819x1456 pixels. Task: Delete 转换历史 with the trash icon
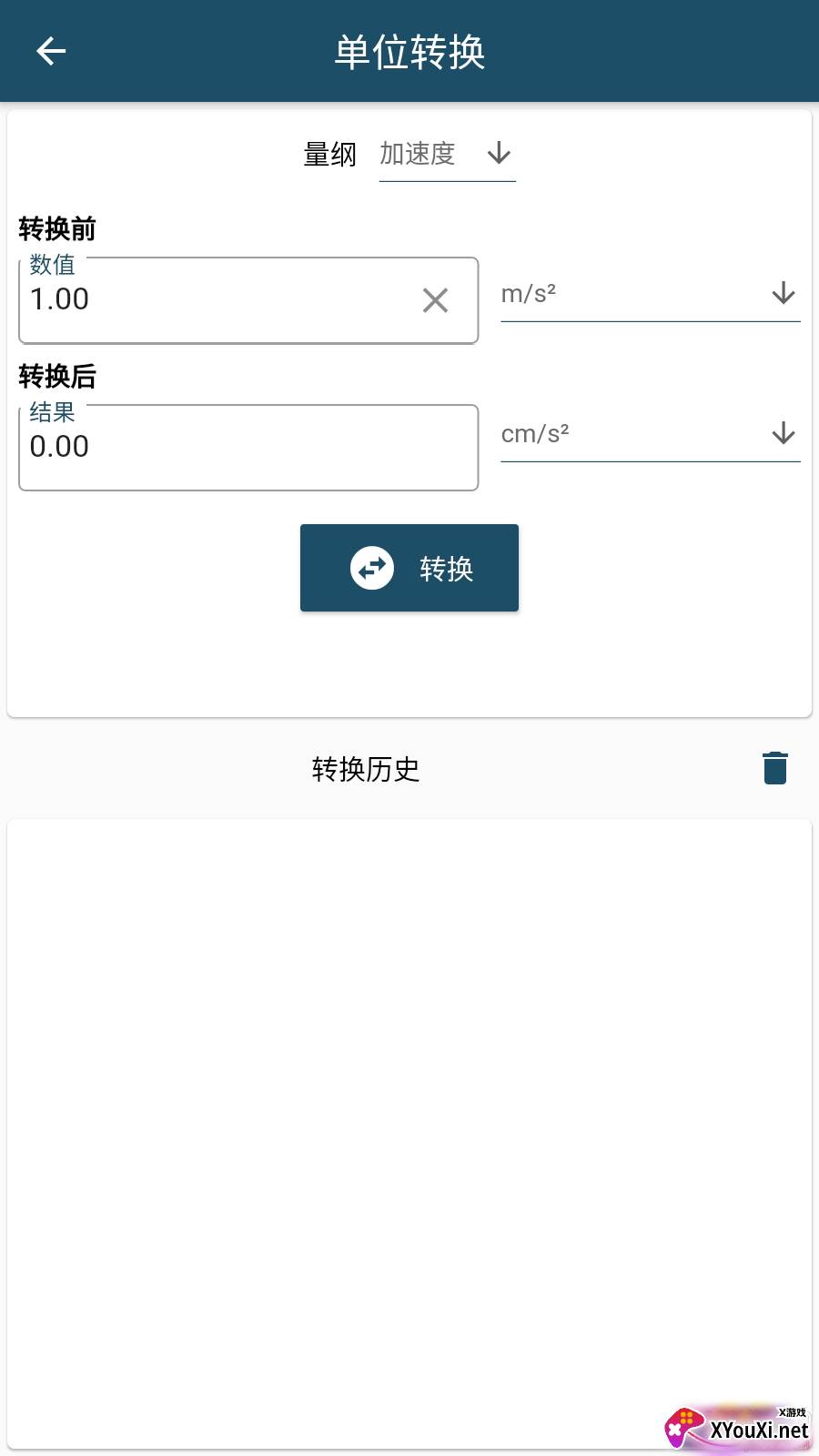pos(774,768)
